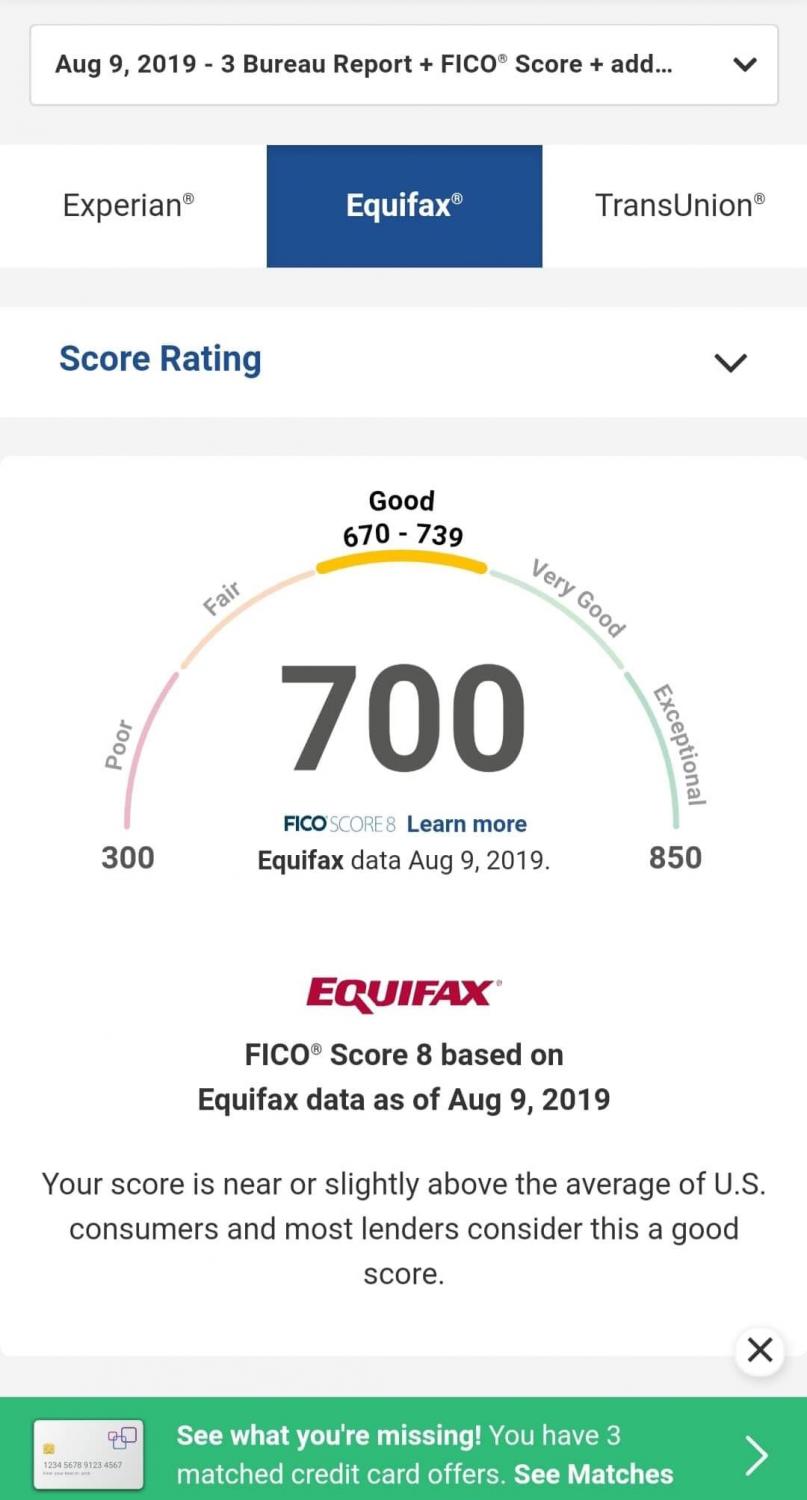Open the report date dropdown
The width and height of the screenshot is (807, 1500).
[x=404, y=65]
